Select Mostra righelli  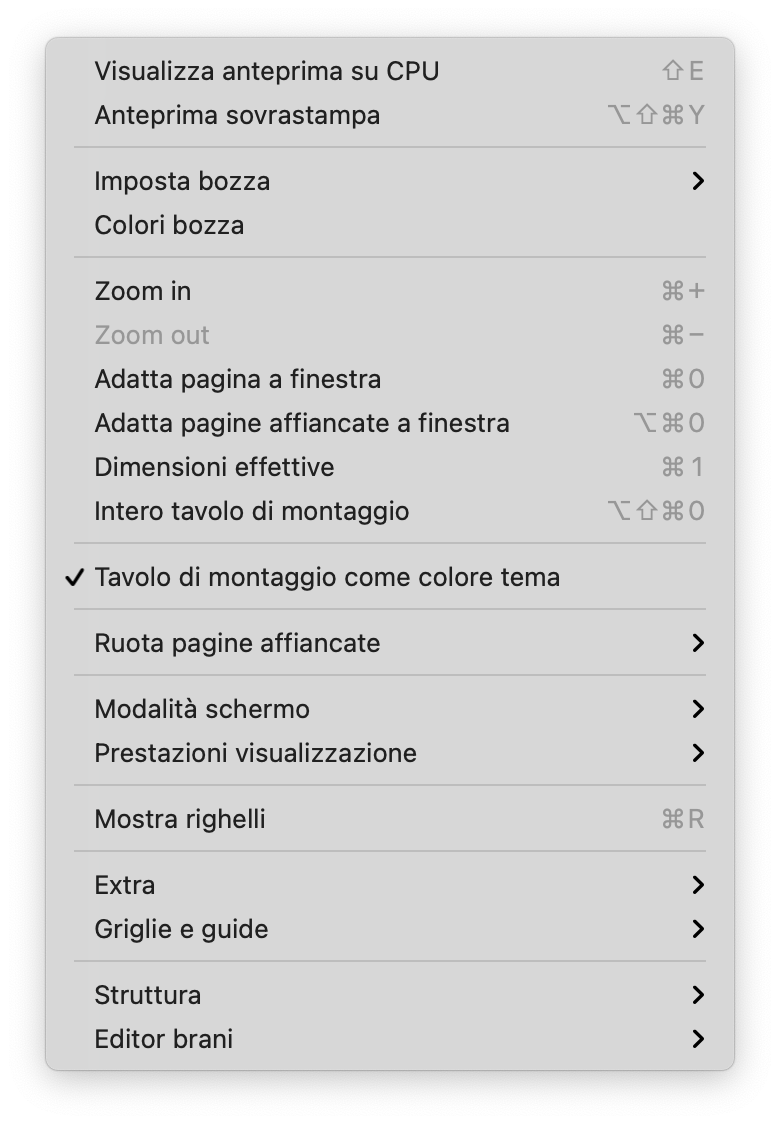(180, 819)
